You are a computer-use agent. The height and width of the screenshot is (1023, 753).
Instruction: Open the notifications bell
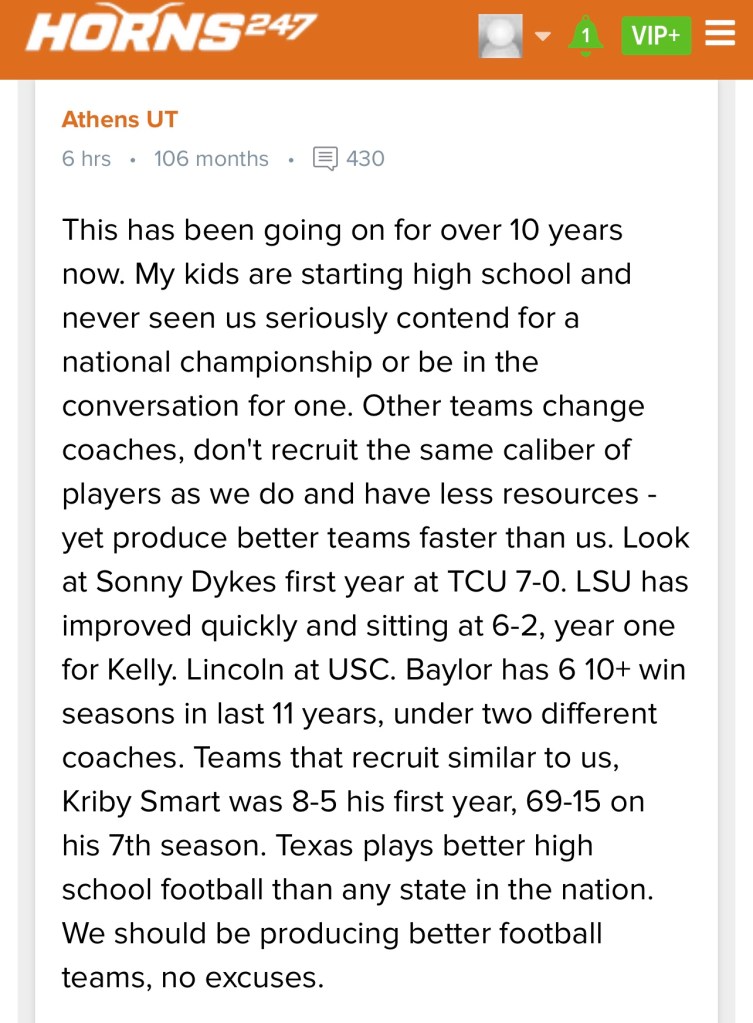[x=585, y=37]
